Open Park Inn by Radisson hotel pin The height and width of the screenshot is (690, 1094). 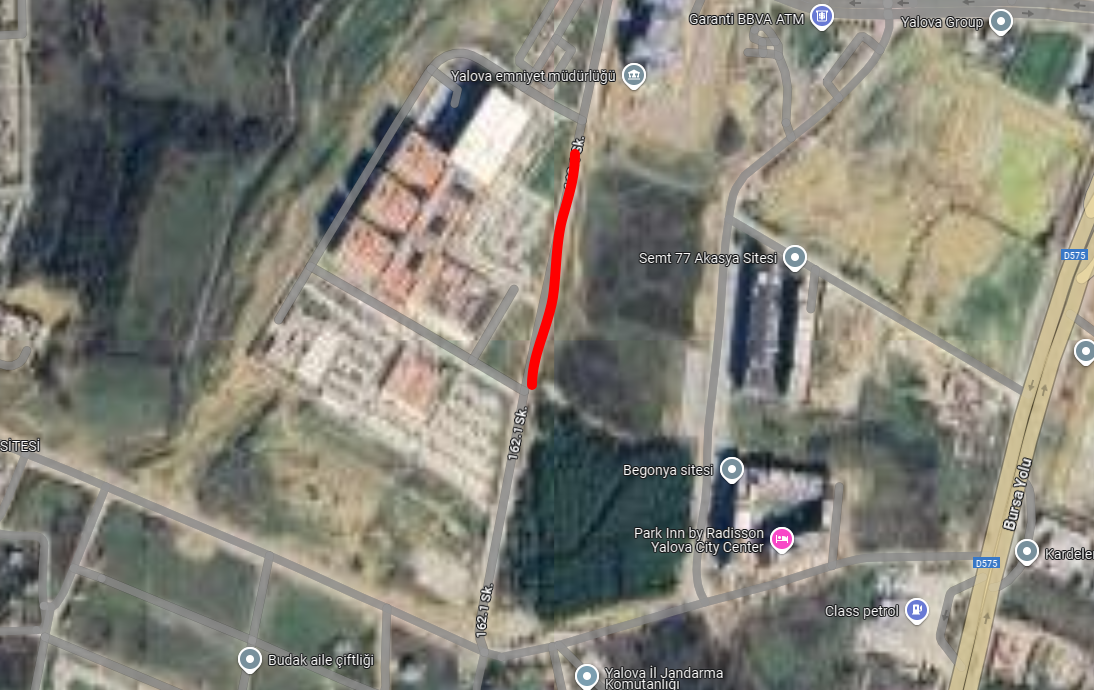point(782,540)
